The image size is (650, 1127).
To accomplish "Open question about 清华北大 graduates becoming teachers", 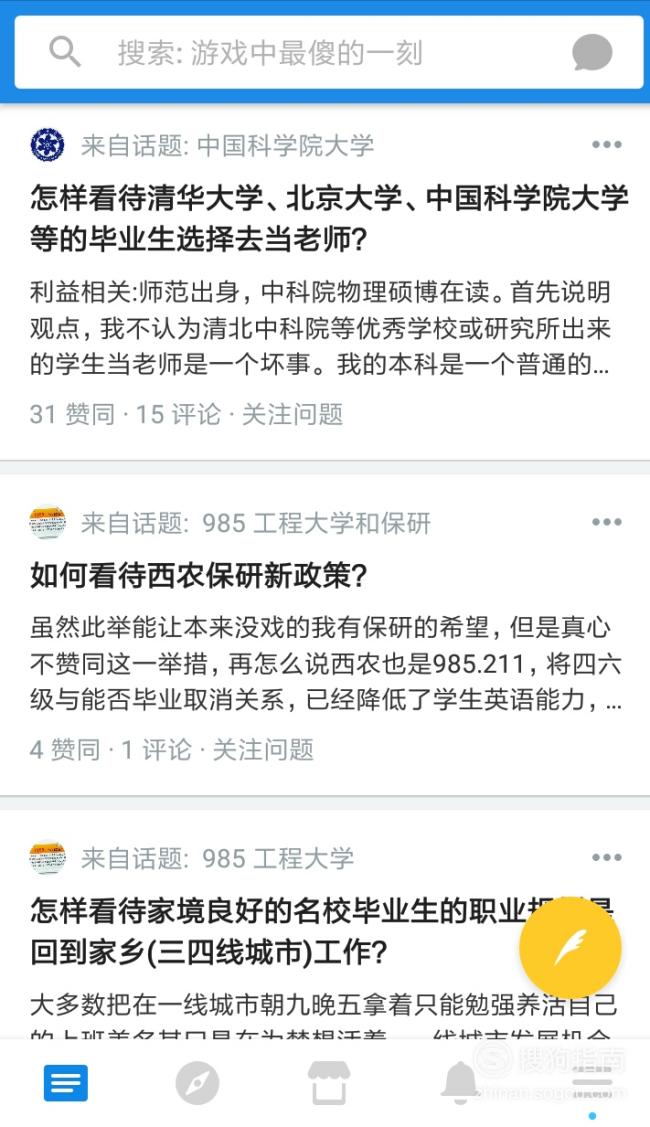I will pyautogui.click(x=329, y=218).
